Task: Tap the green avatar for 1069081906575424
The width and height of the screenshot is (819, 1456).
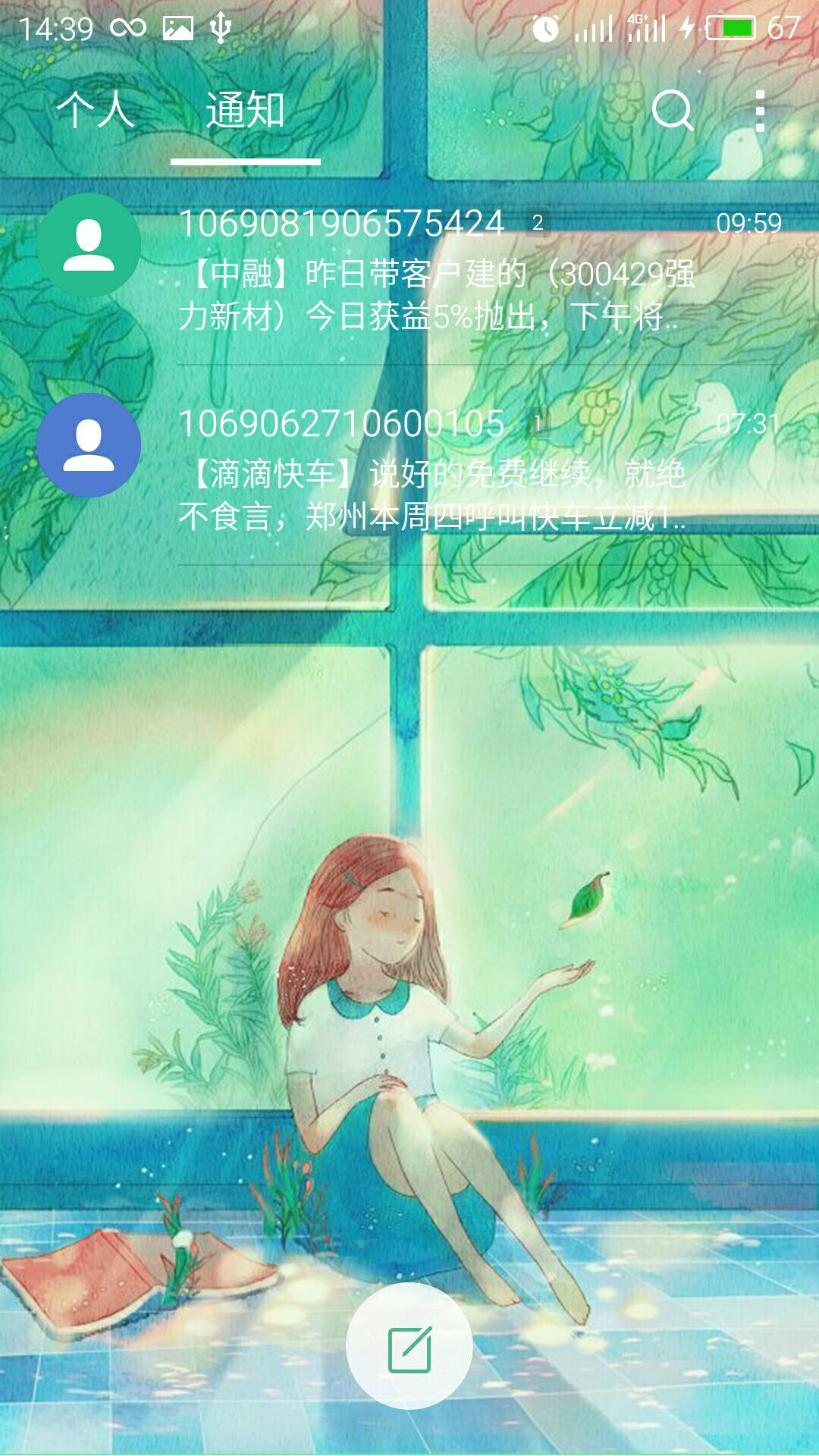Action: coord(89,245)
